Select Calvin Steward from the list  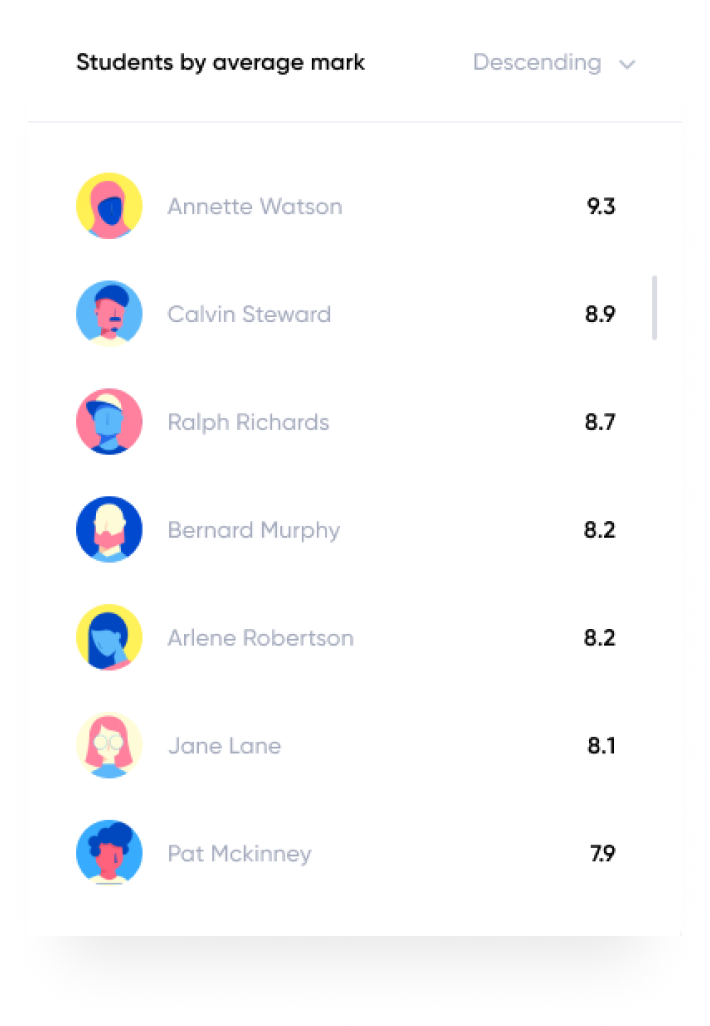[249, 314]
